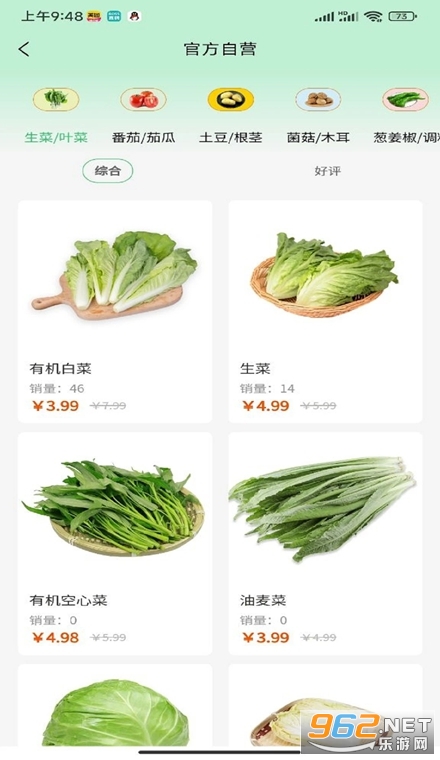The height and width of the screenshot is (760, 440).
Task: View the 有机空心菜 product
Action: tap(115, 543)
